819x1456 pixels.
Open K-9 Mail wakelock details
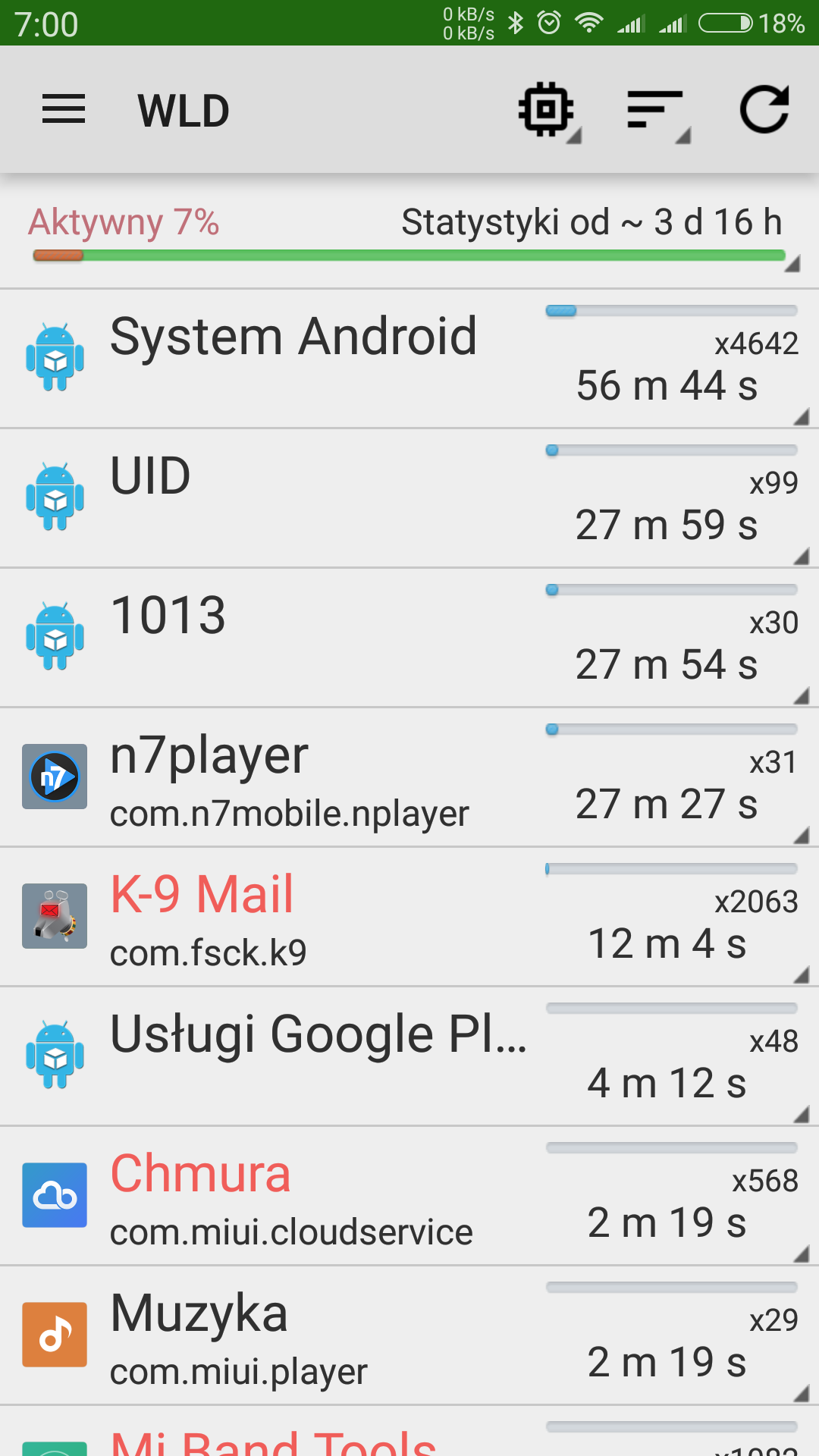[409, 916]
